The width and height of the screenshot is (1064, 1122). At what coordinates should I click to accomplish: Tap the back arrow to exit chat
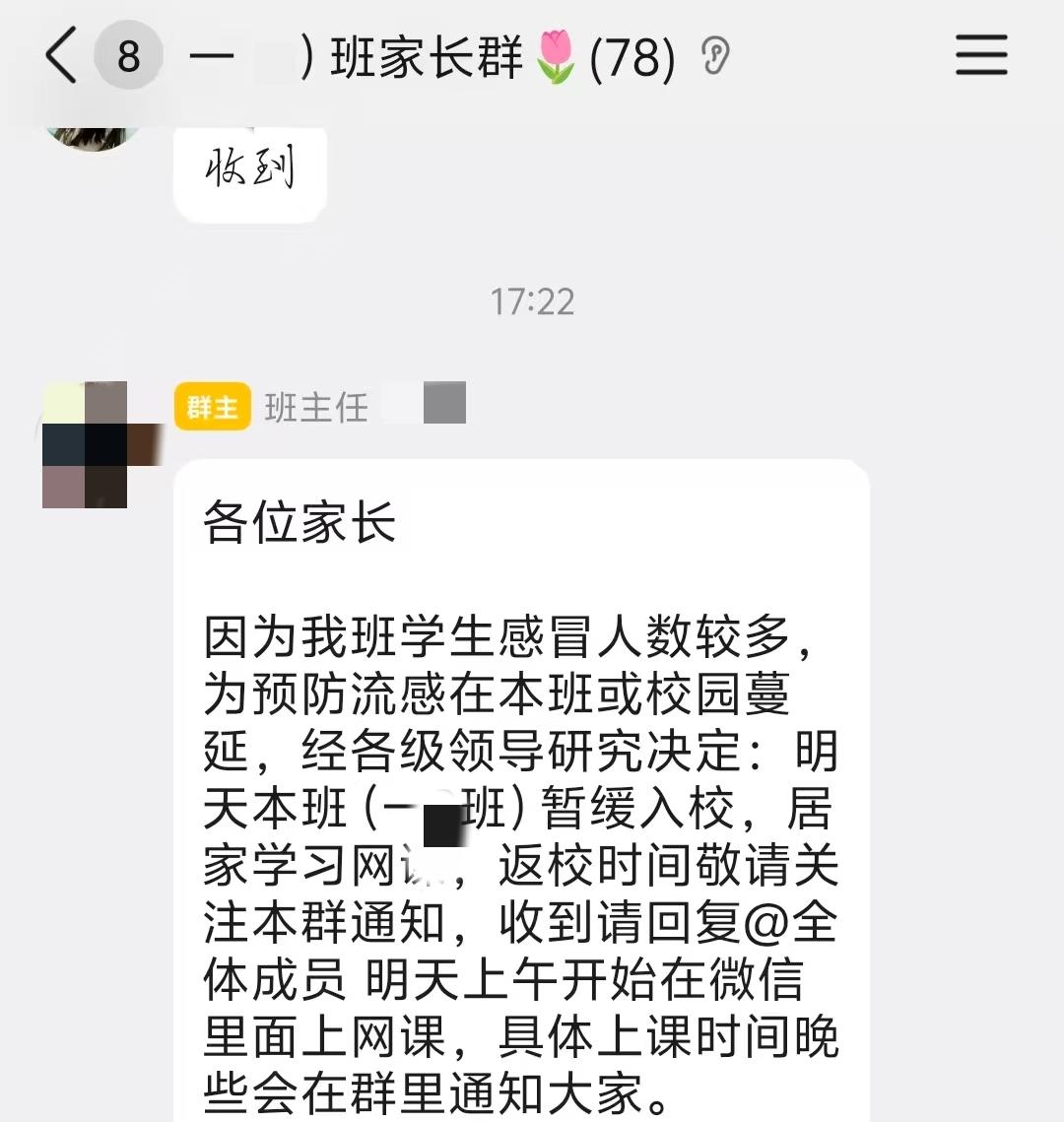[x=61, y=56]
